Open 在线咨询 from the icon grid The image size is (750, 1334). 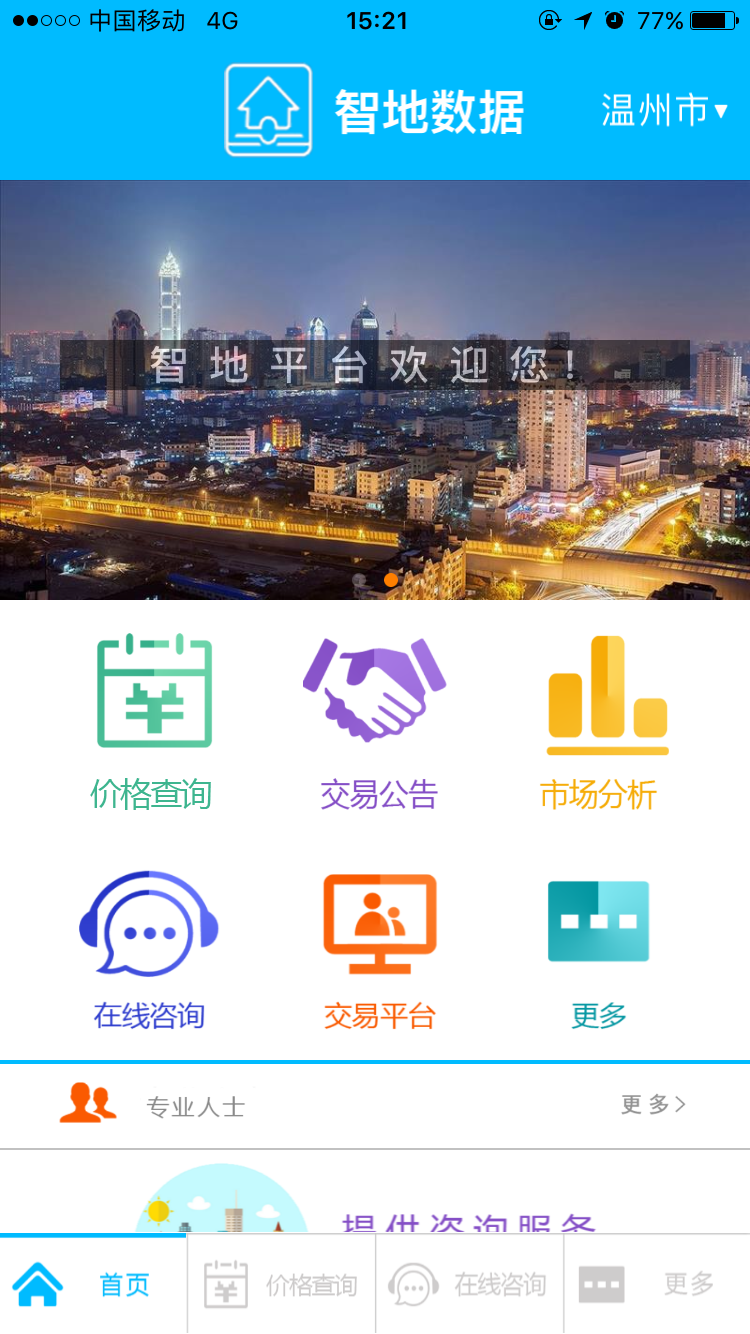click(149, 950)
